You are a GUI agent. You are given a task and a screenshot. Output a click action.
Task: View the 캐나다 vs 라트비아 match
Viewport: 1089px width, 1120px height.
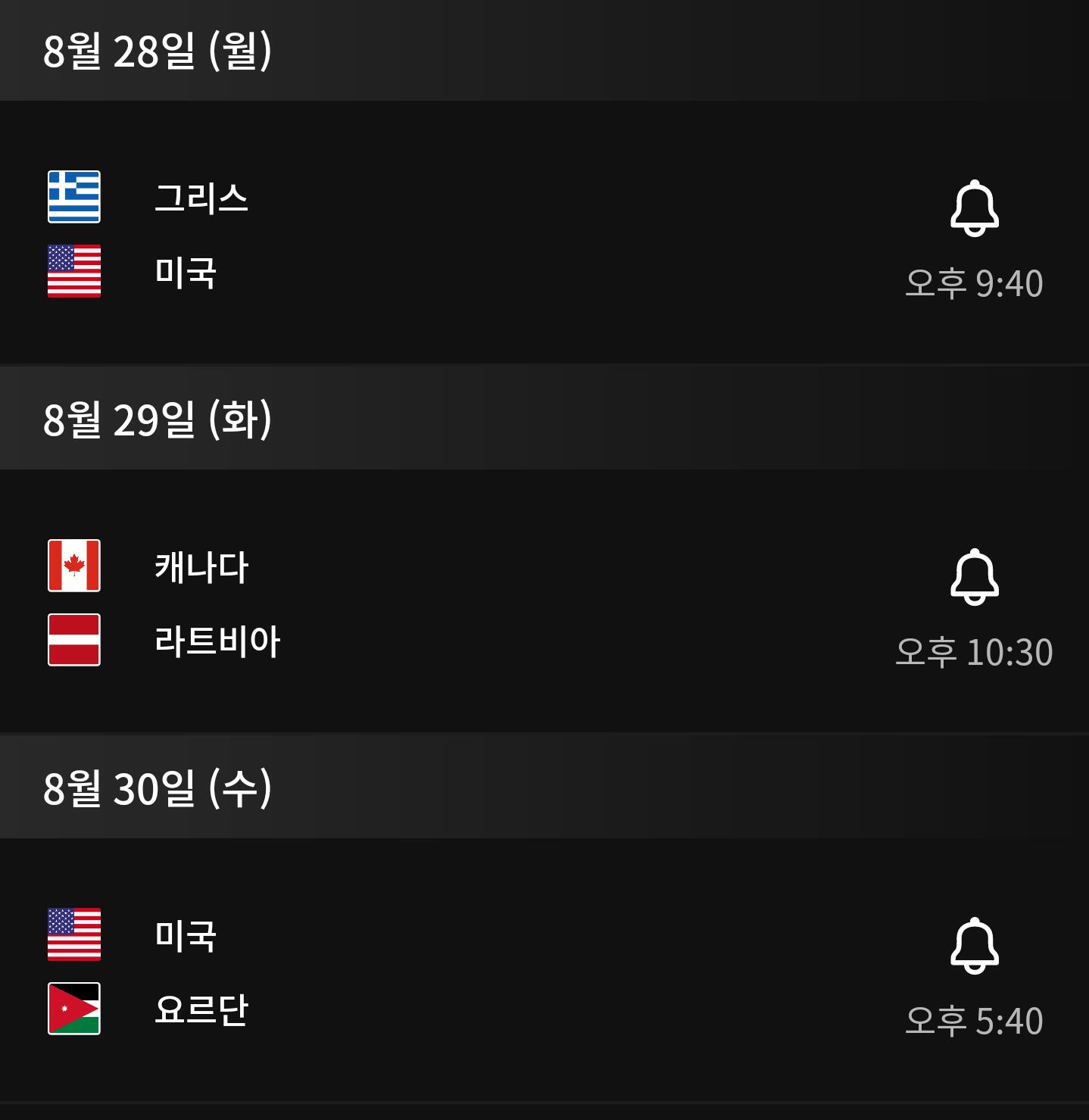tap(454, 603)
